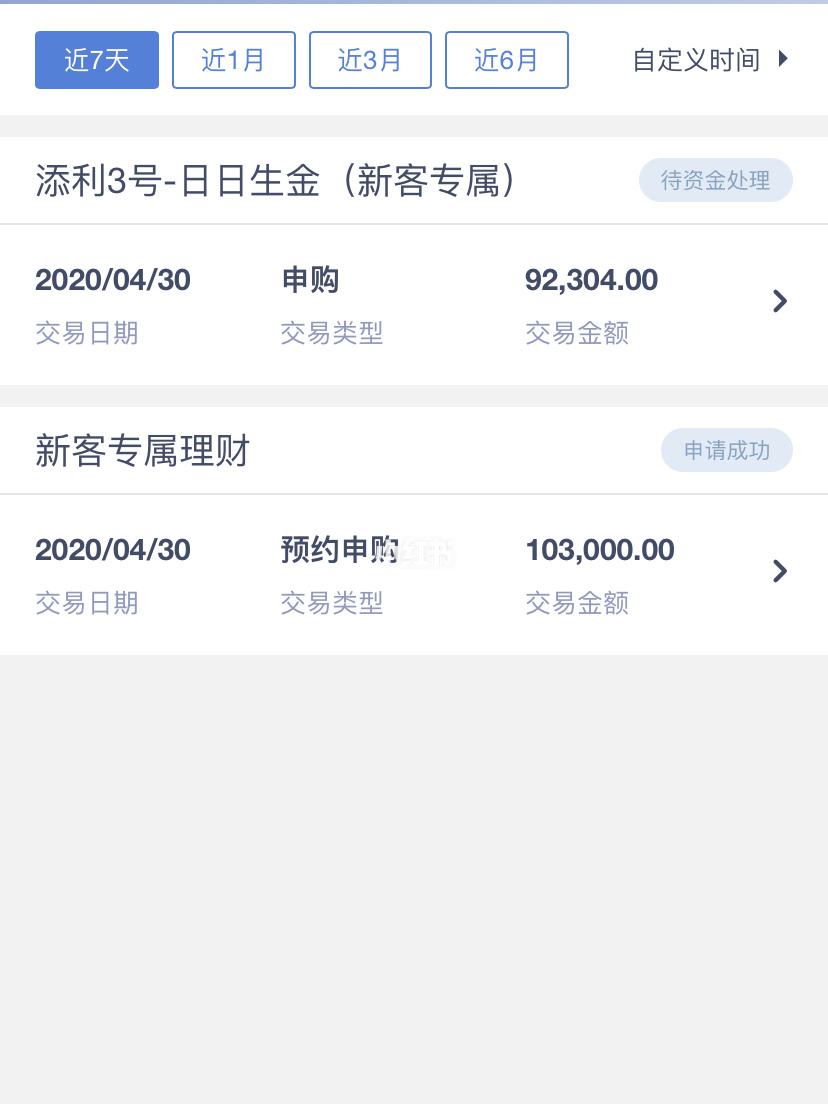Open the 添利3号-日日生金 product page
828x1104 pixels.
(x=275, y=180)
